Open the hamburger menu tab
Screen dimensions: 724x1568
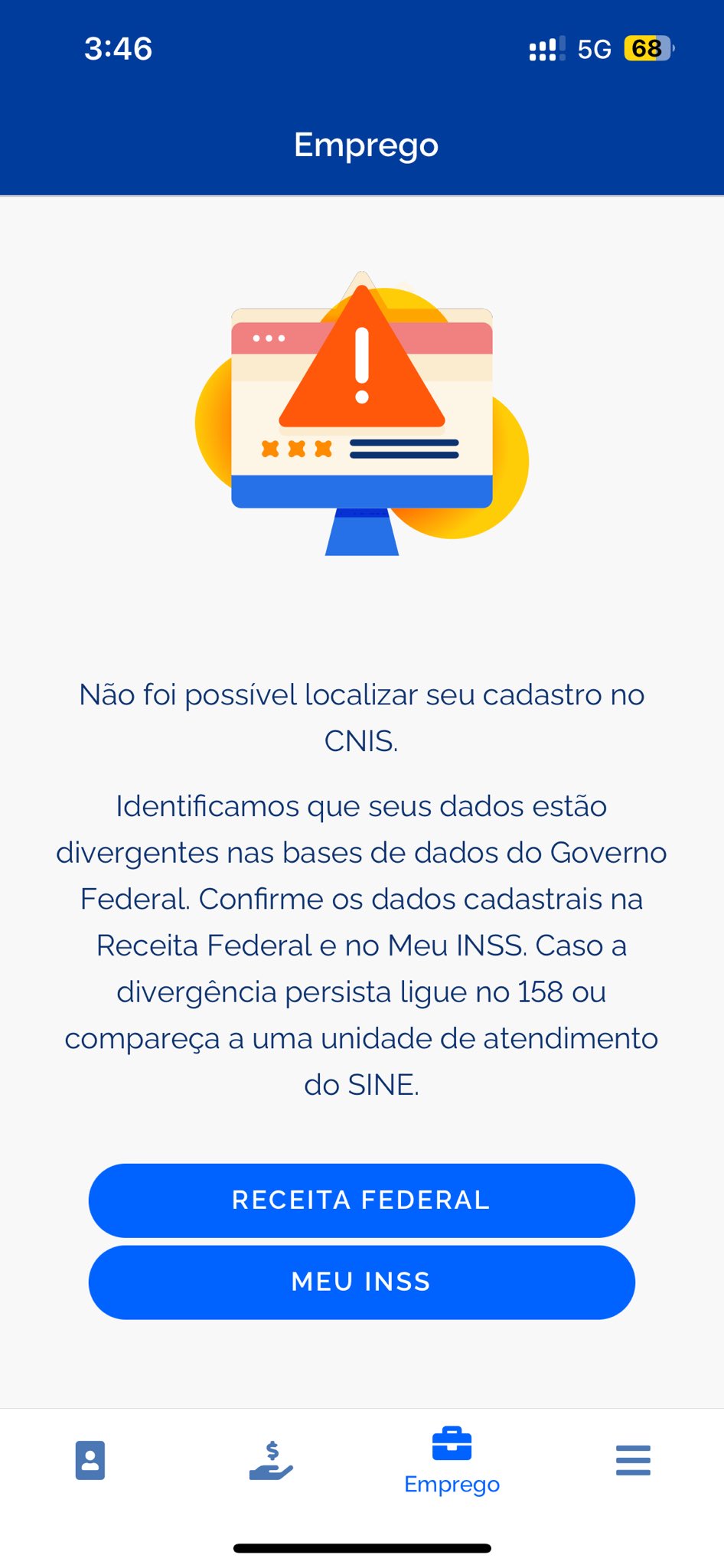pyautogui.click(x=633, y=1461)
